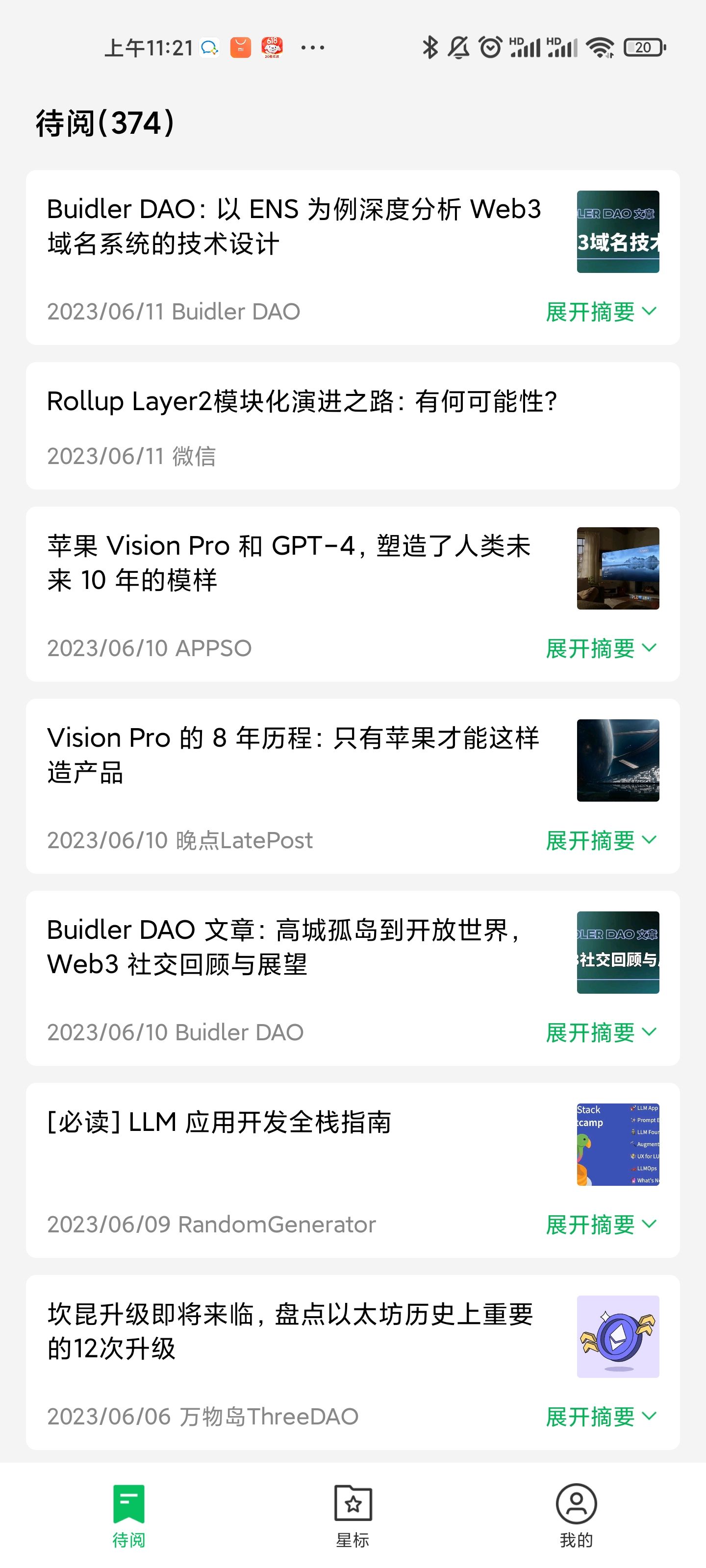Expand summary for the 晚点LatePost article
Image resolution: width=706 pixels, height=1568 pixels.
[601, 841]
